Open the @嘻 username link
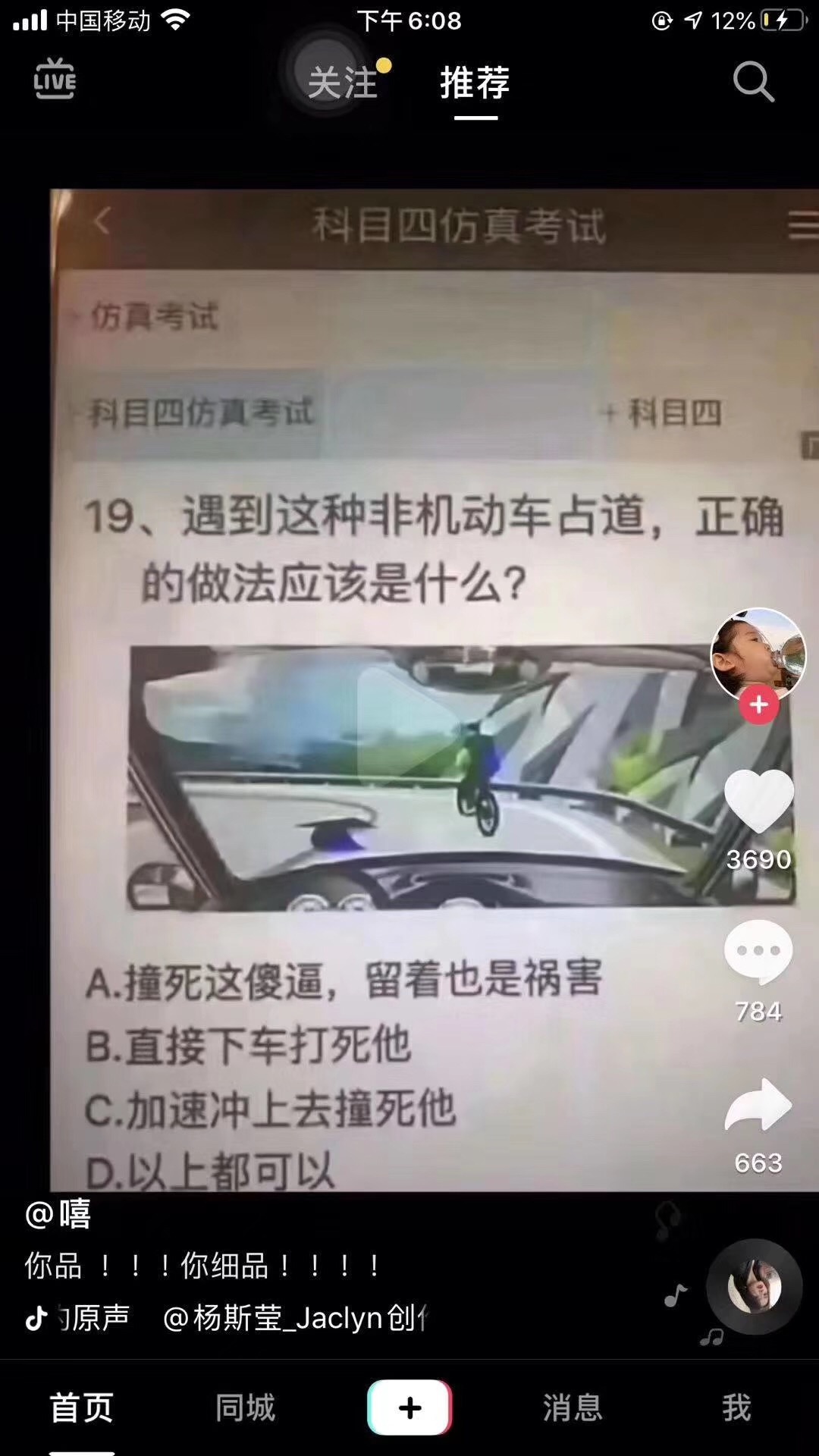 (58, 1214)
